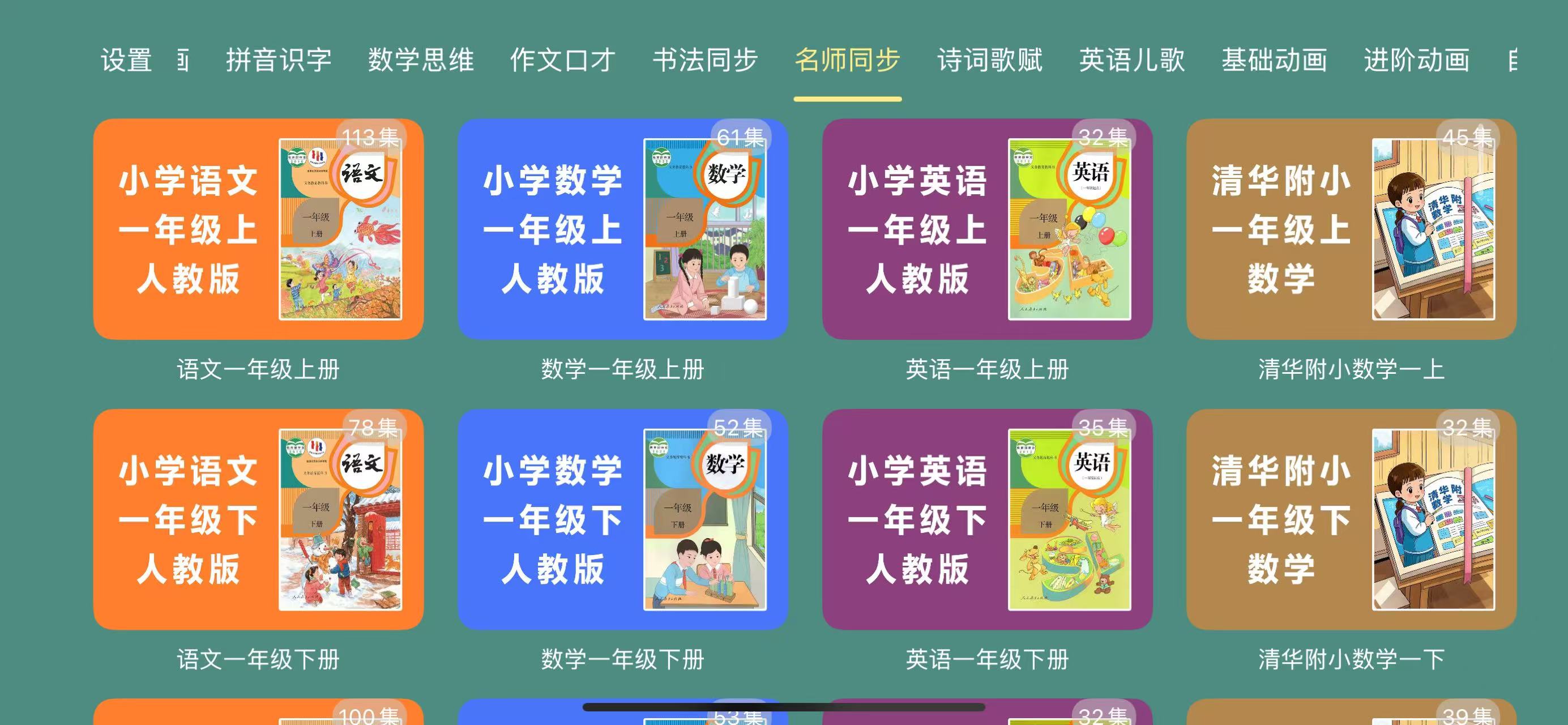This screenshot has width=1568, height=725.
Task: Open the 语文一年级上册 course card
Action: pos(258,229)
